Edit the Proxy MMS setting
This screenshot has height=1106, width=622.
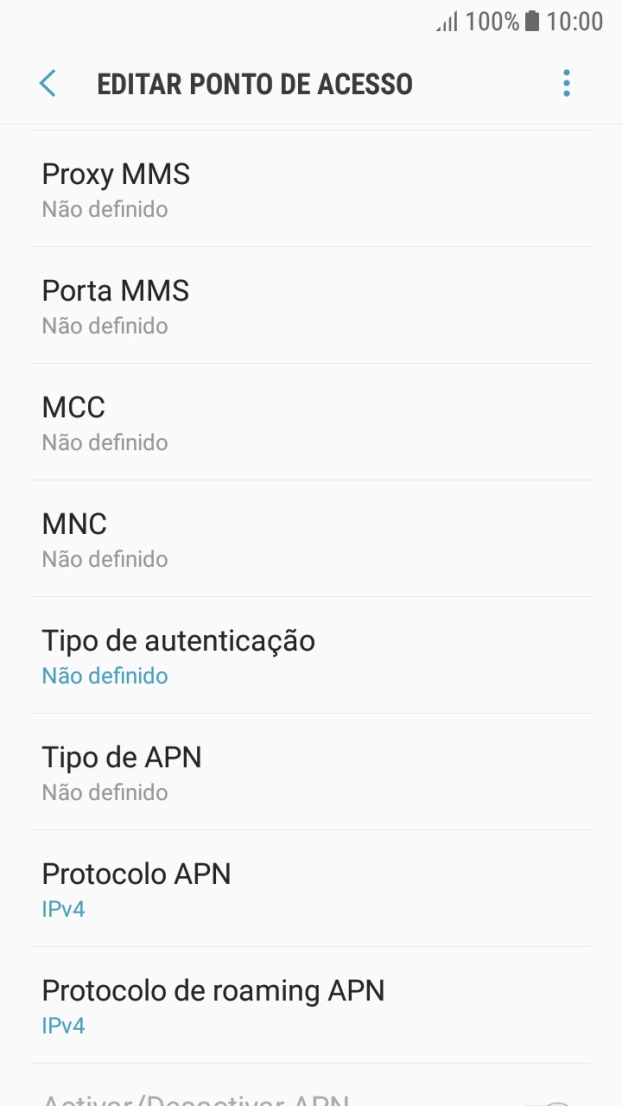(310, 189)
